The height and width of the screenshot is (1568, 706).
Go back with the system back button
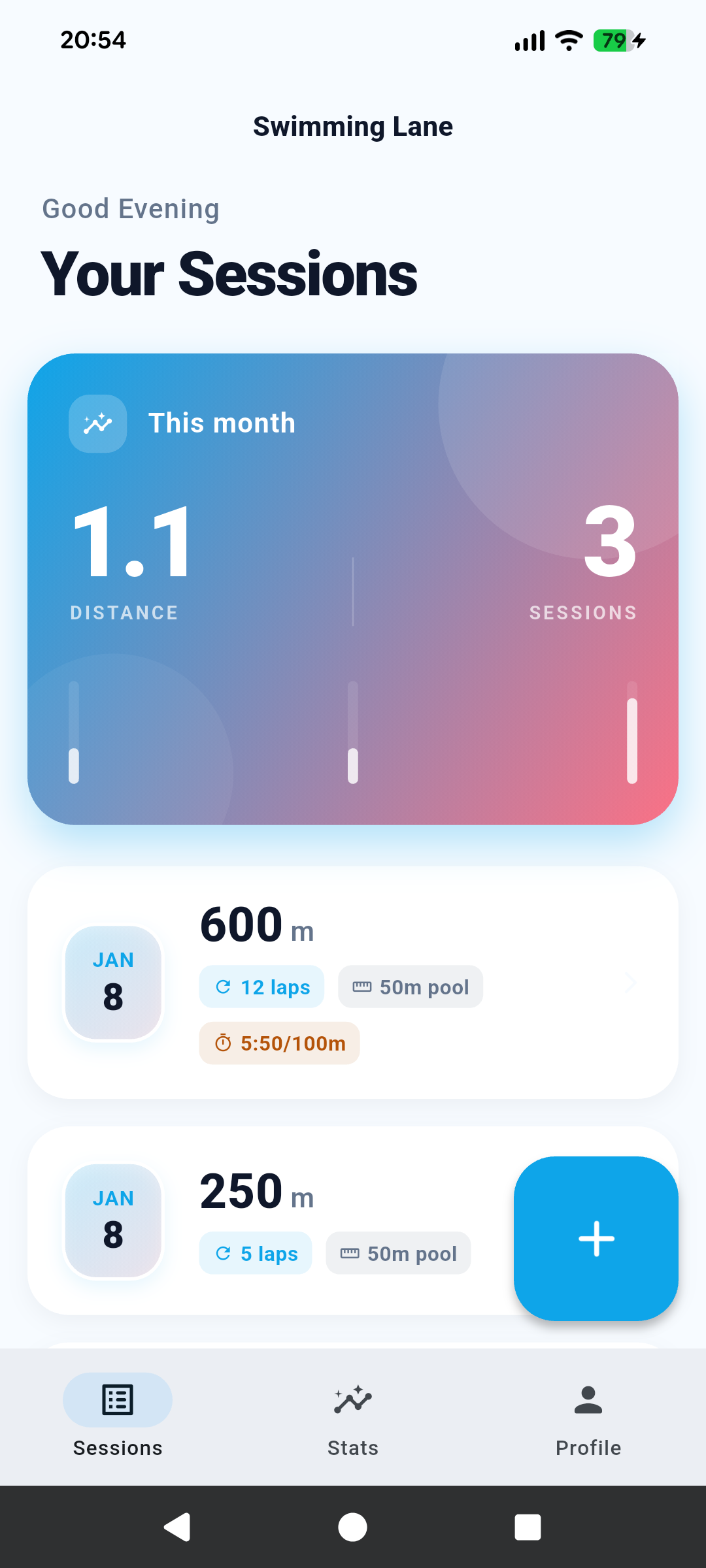click(x=176, y=1527)
